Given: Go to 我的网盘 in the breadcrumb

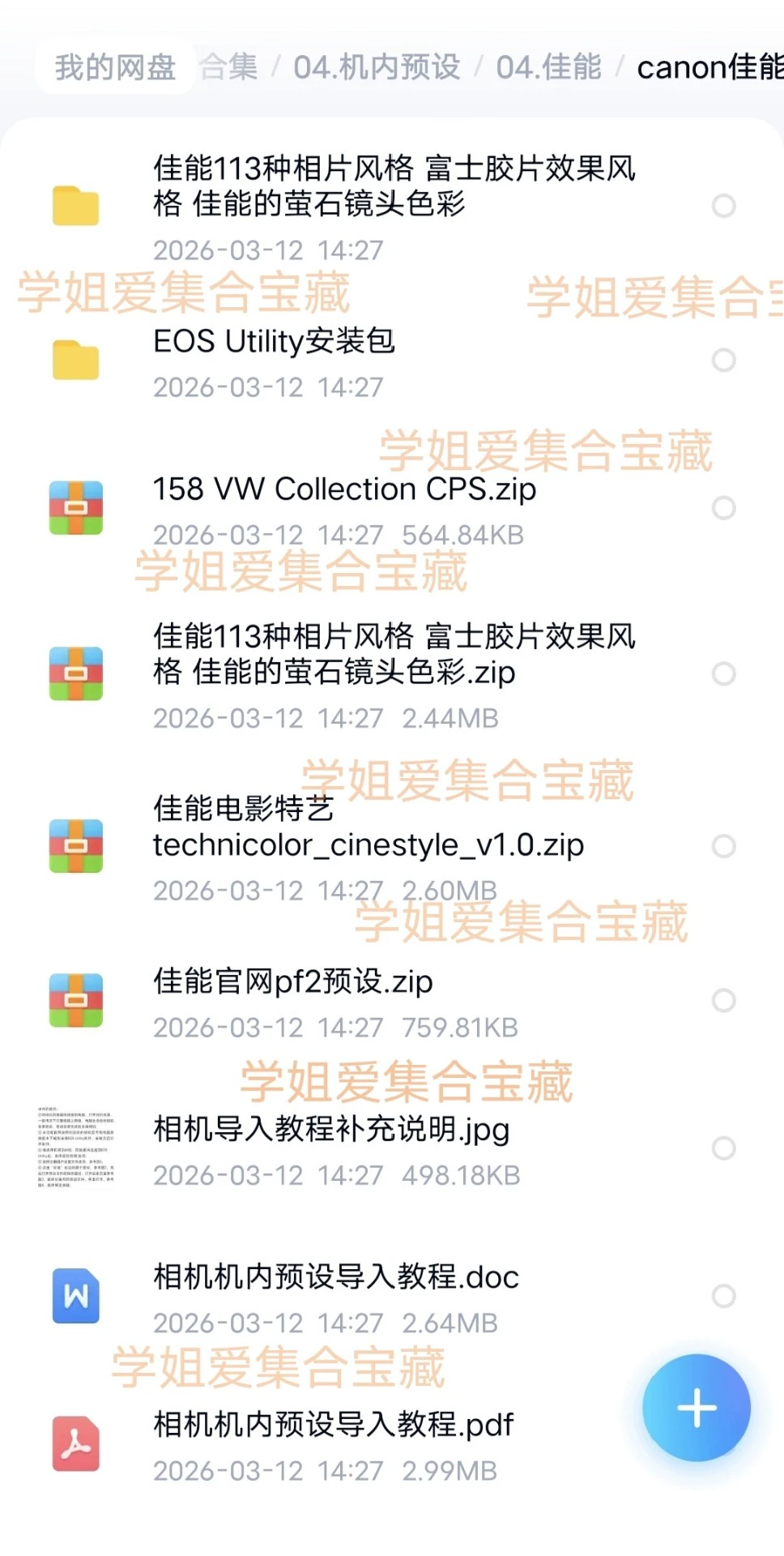Looking at the screenshot, I should [x=115, y=67].
